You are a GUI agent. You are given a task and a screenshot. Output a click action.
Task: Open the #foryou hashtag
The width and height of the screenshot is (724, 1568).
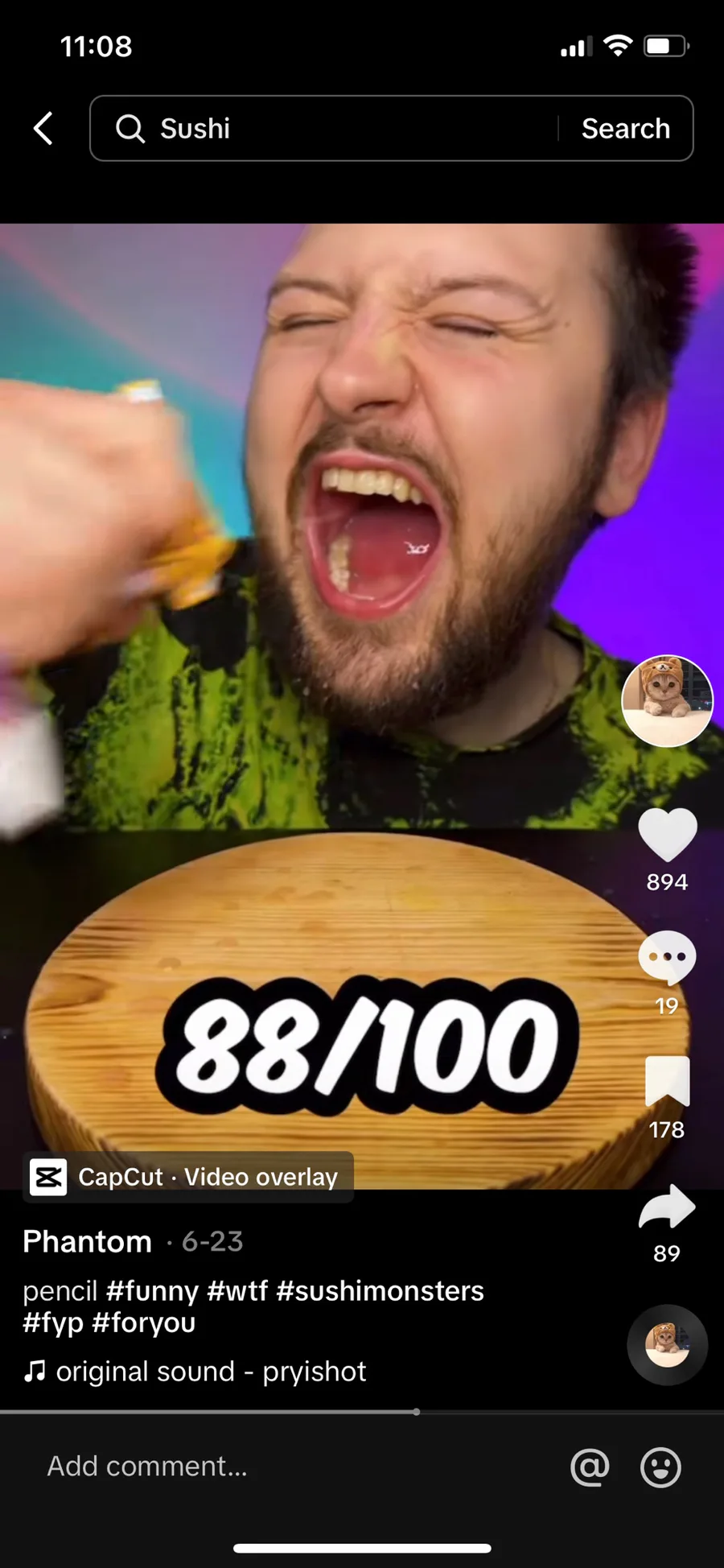(144, 1322)
